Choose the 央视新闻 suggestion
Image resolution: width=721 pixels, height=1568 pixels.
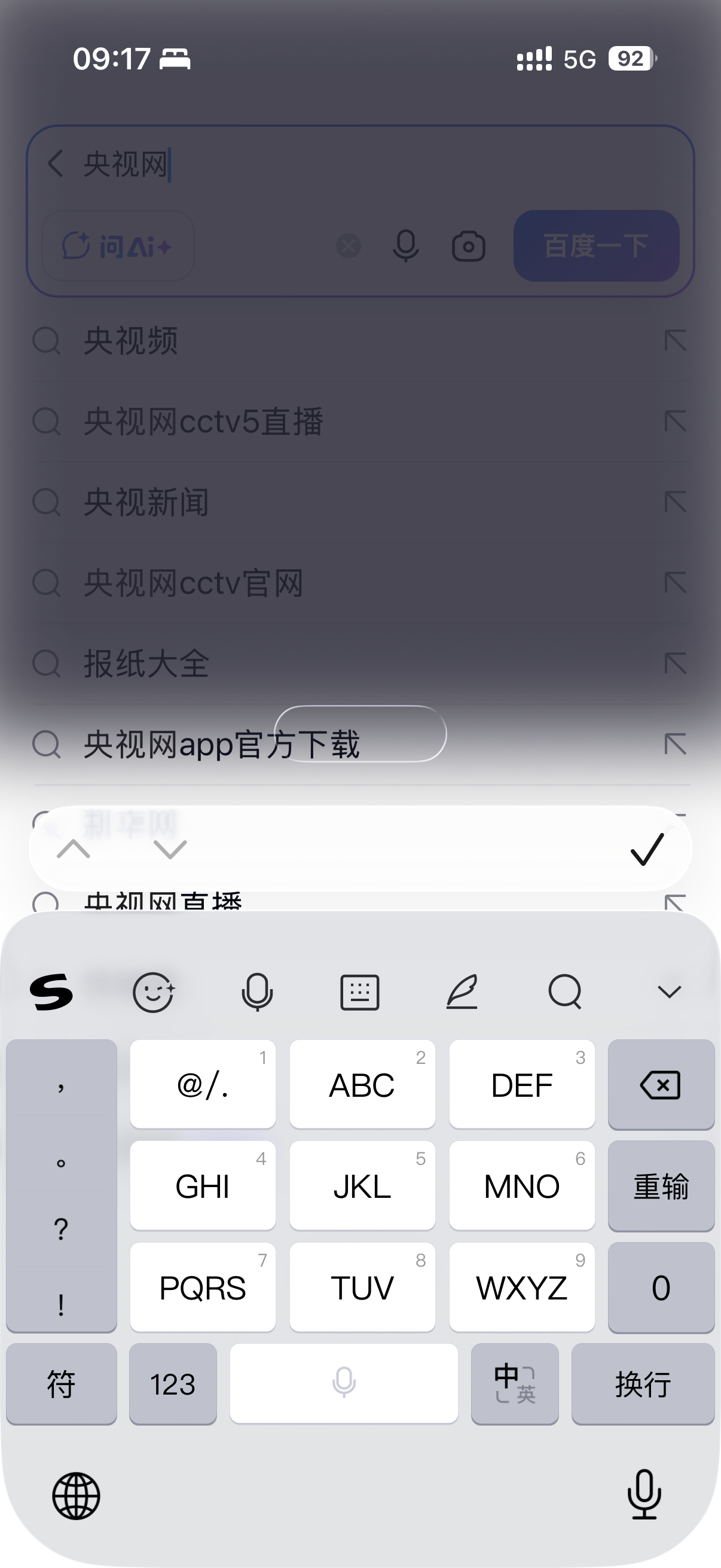(x=146, y=503)
